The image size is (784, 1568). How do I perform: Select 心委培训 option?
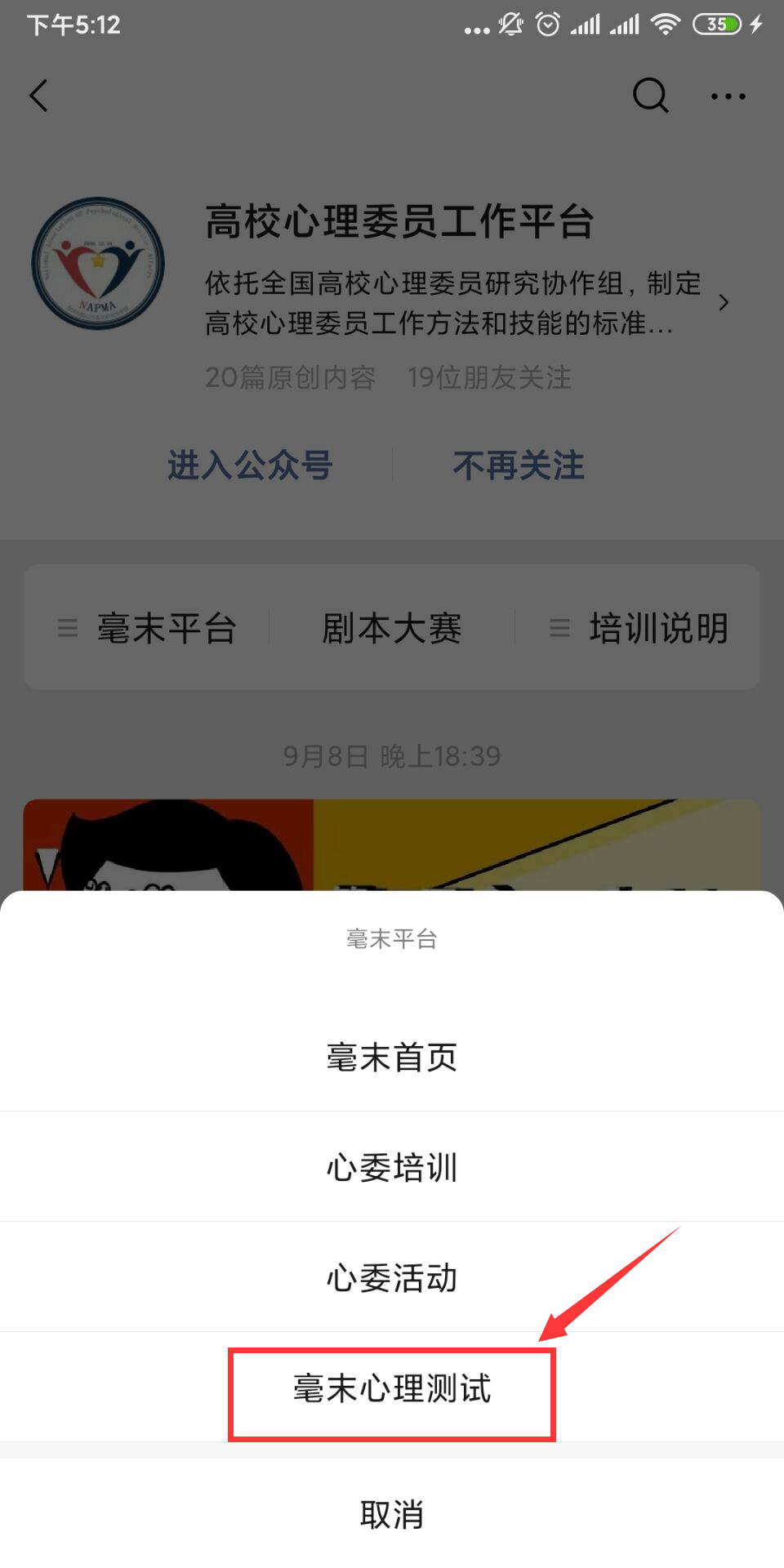(392, 1167)
